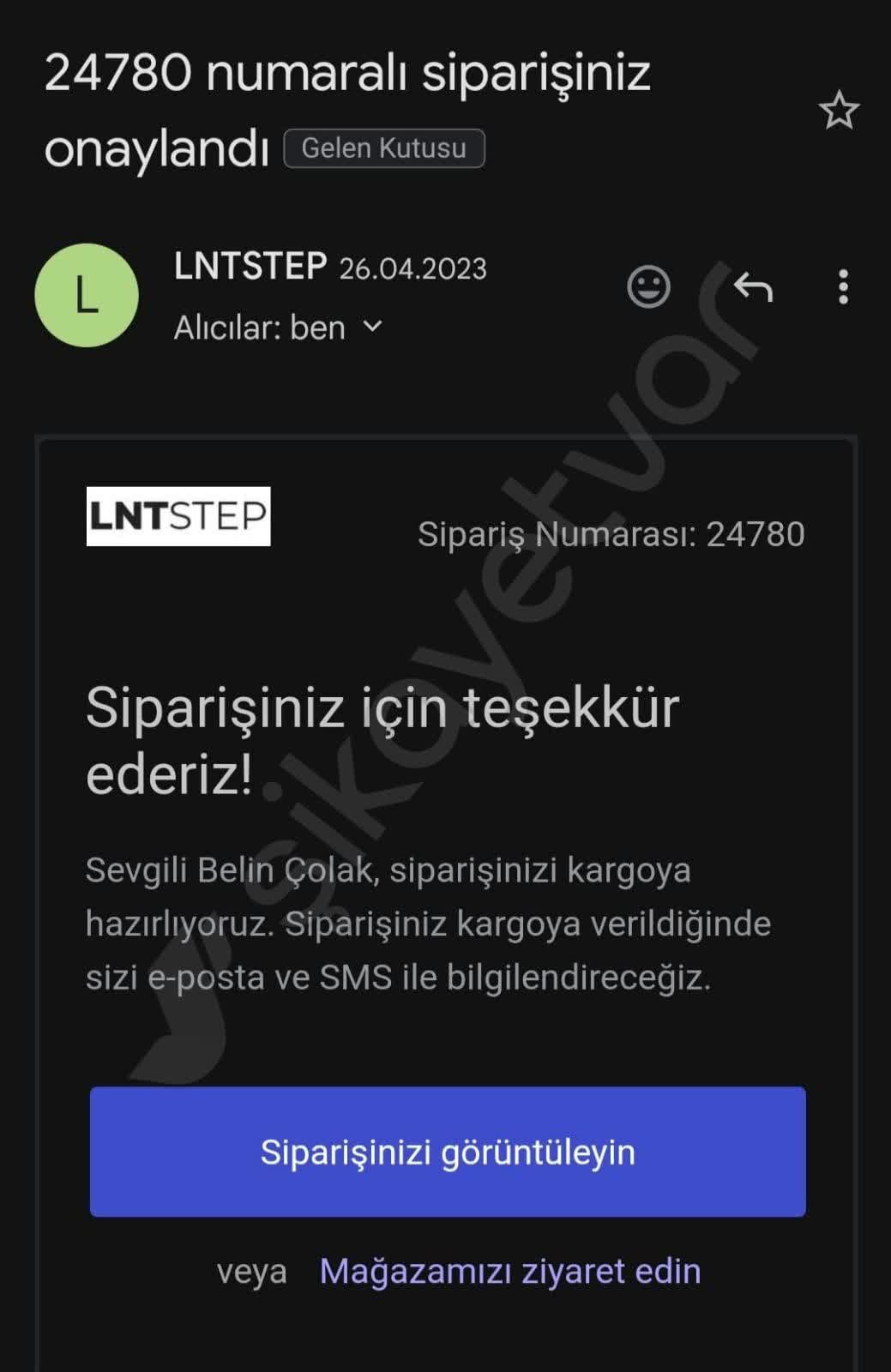Select the date 26.04.2023
This screenshot has height=1372, width=891.
click(x=412, y=268)
